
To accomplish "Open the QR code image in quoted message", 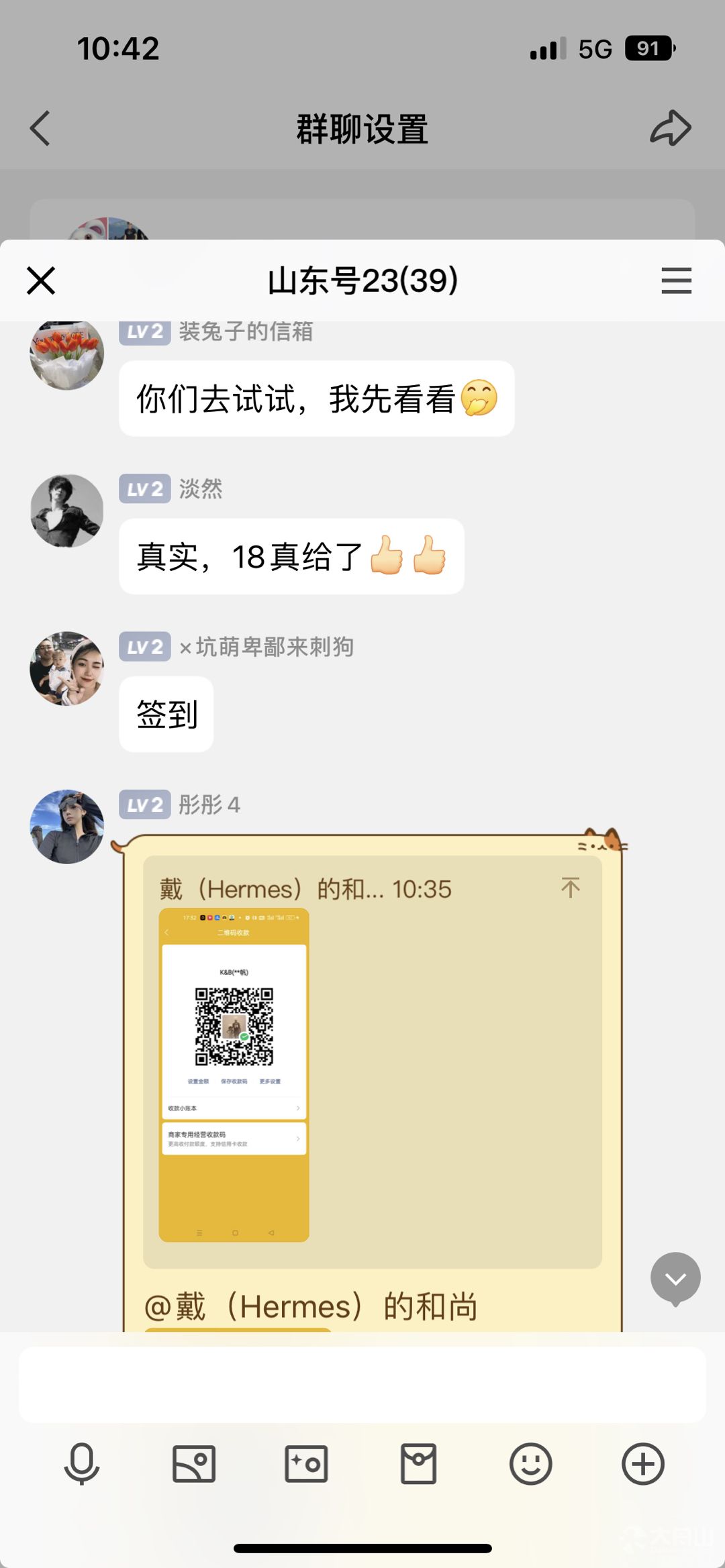I will [234, 1074].
